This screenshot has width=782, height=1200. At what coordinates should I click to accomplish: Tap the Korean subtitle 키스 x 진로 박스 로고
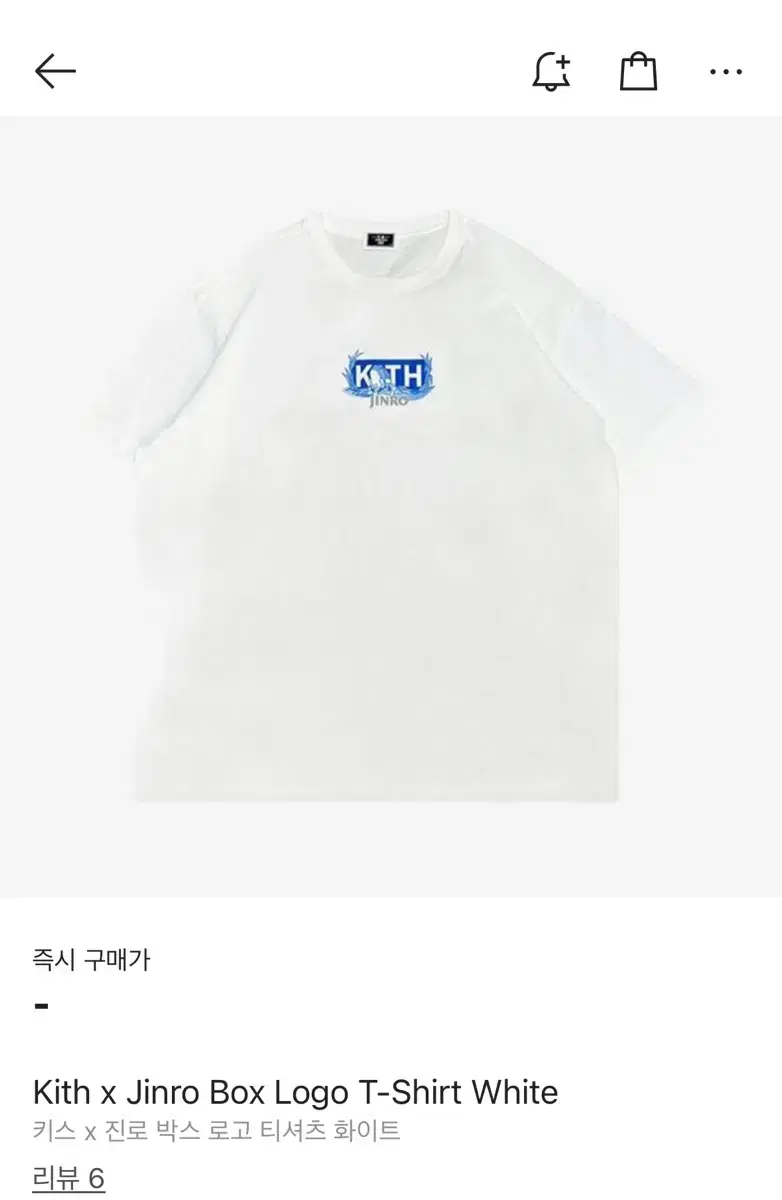click(217, 1131)
